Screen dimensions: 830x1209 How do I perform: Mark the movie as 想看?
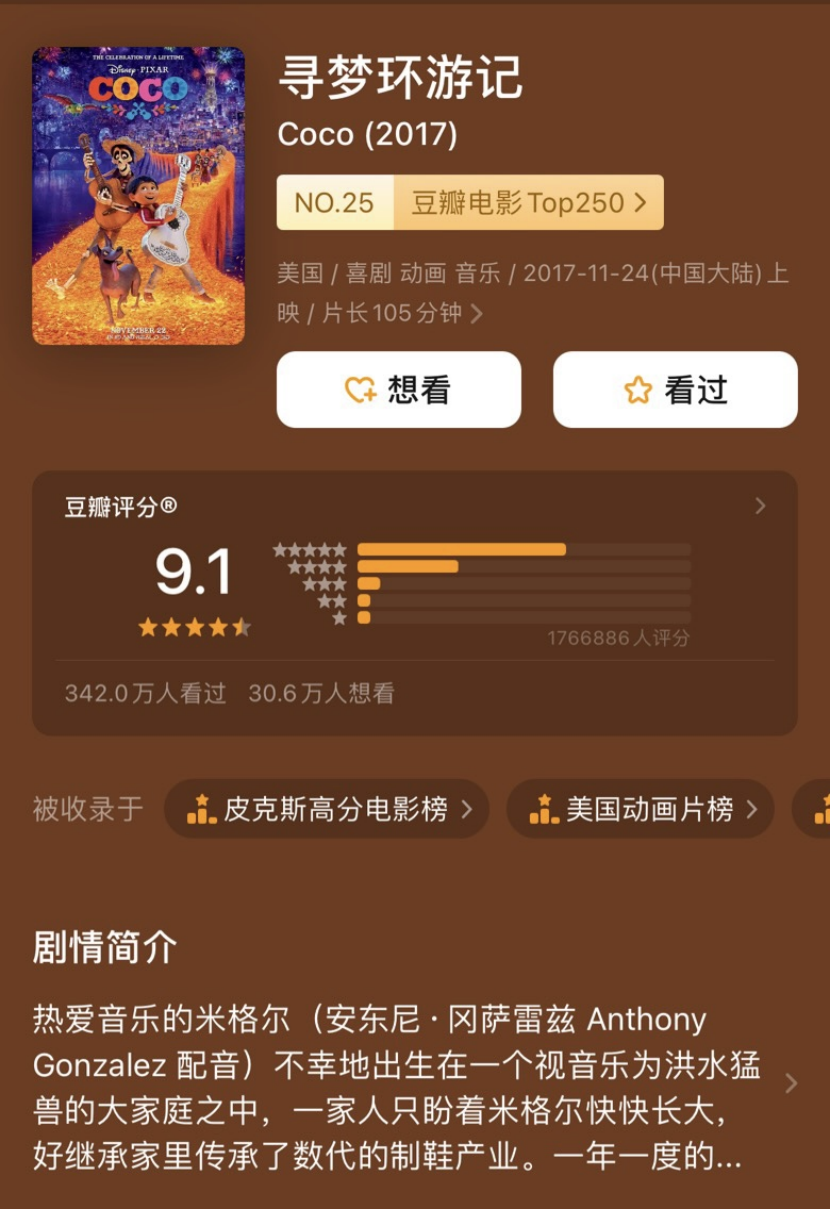(398, 390)
